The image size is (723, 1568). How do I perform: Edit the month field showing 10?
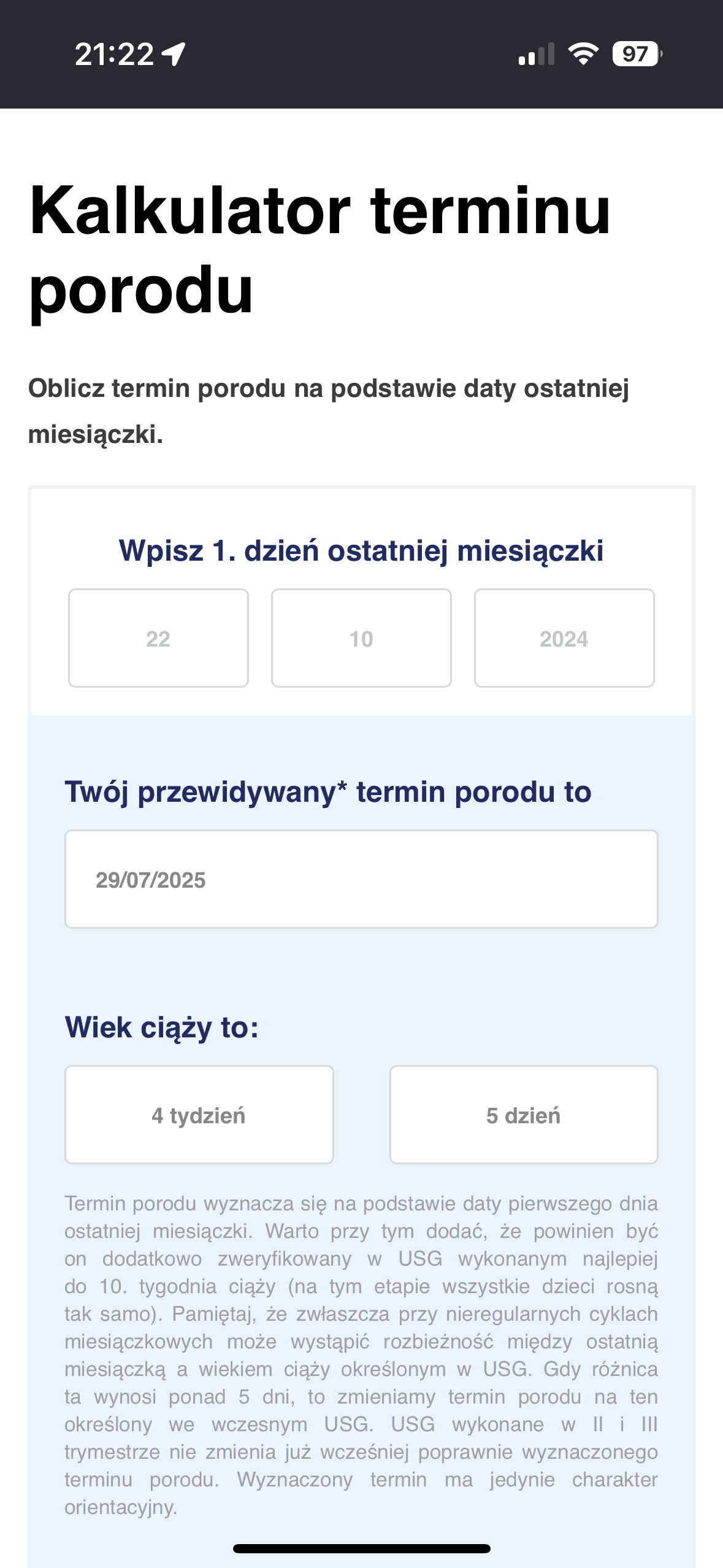click(x=361, y=638)
